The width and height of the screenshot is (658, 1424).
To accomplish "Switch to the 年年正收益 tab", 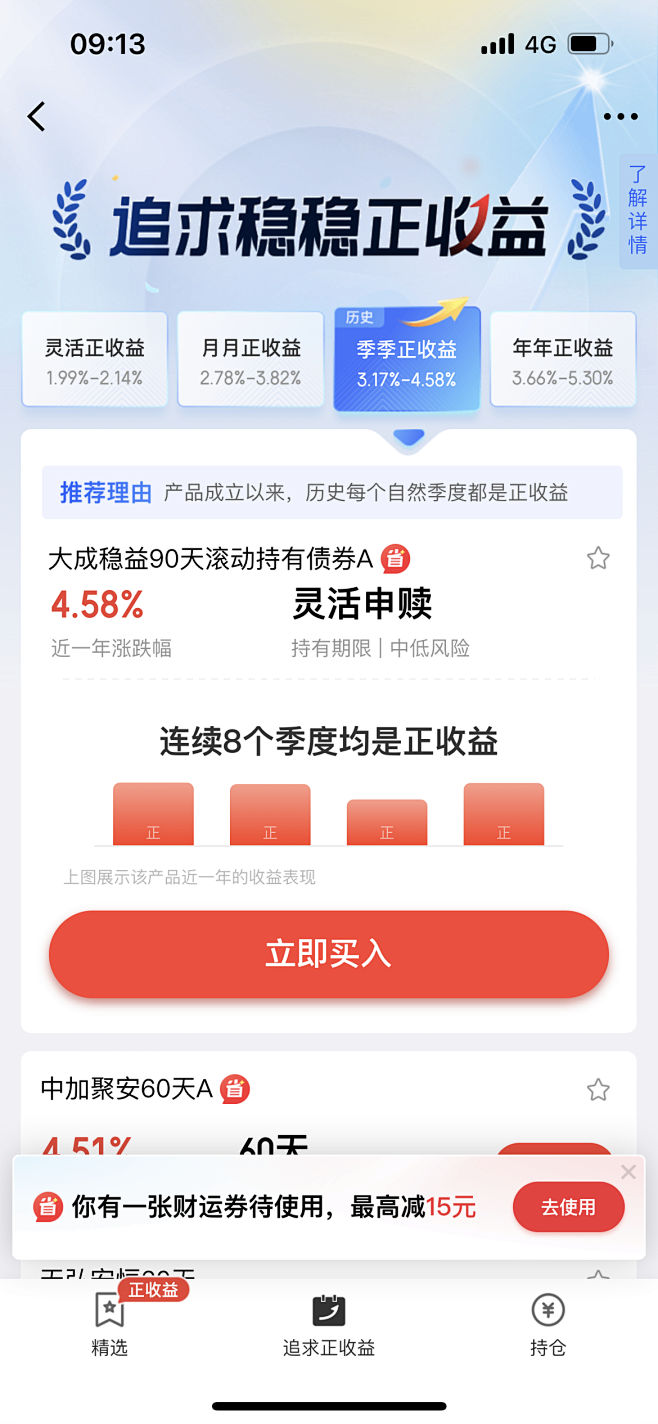I will pos(563,360).
